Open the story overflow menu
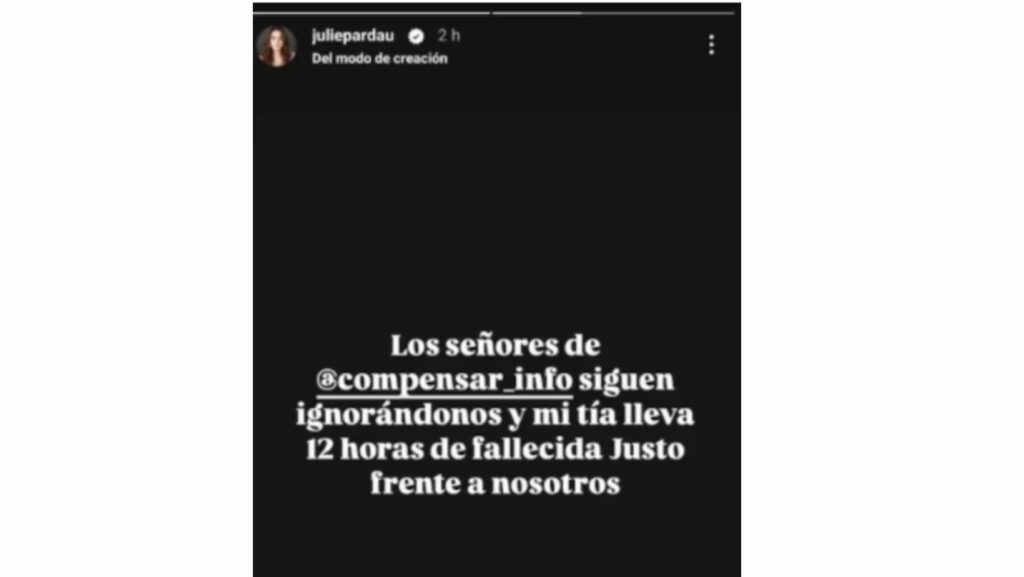 (x=711, y=45)
